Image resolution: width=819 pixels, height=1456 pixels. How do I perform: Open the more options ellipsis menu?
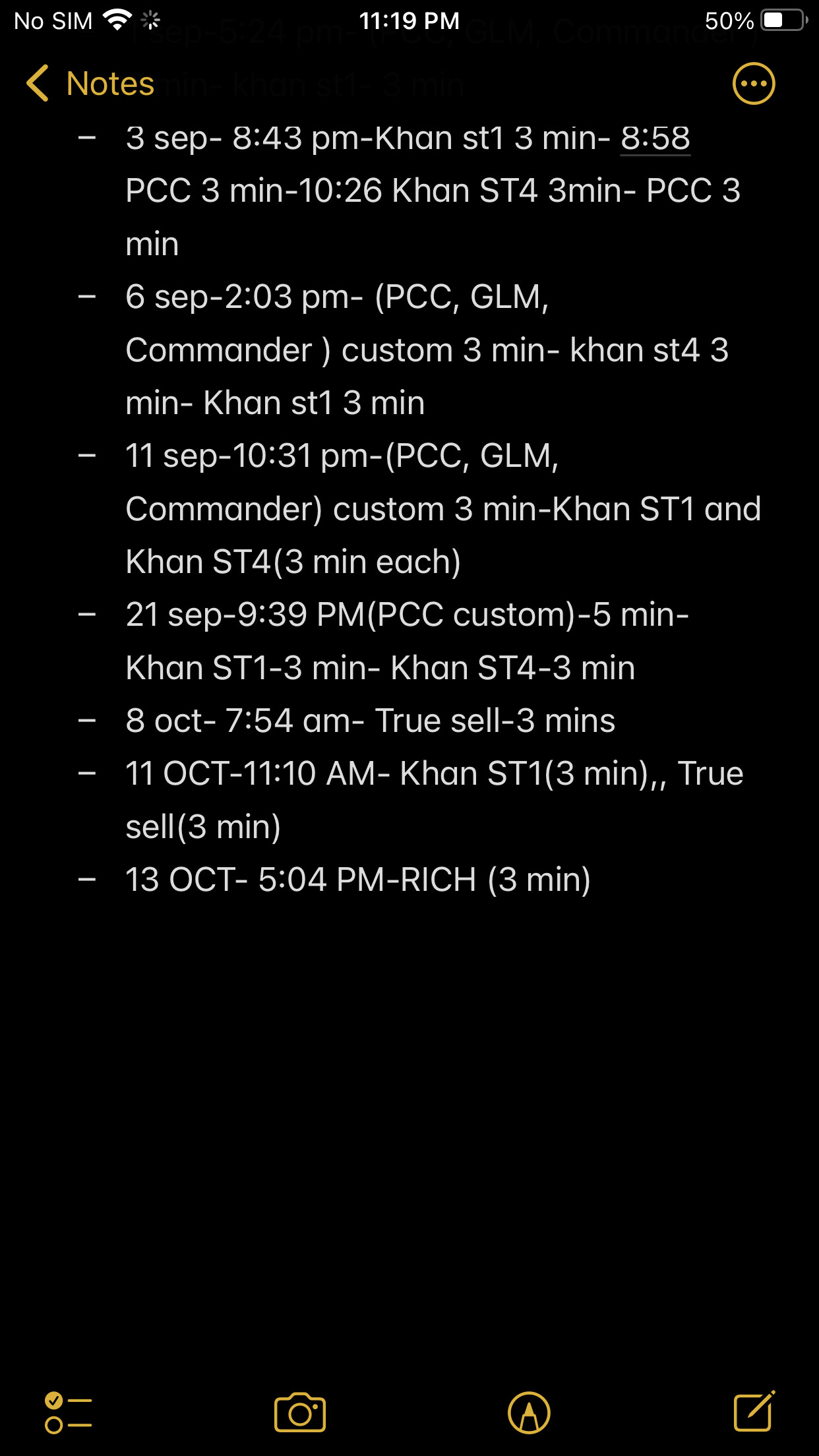tap(754, 84)
